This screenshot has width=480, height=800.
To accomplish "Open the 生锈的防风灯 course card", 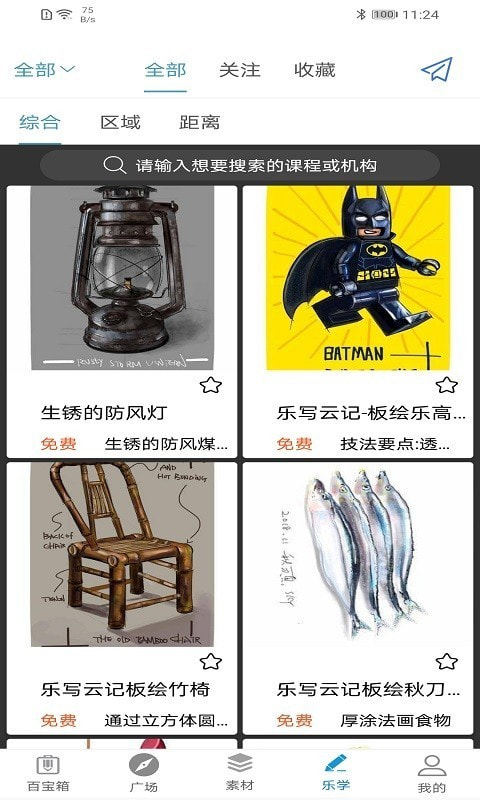I will (x=122, y=321).
